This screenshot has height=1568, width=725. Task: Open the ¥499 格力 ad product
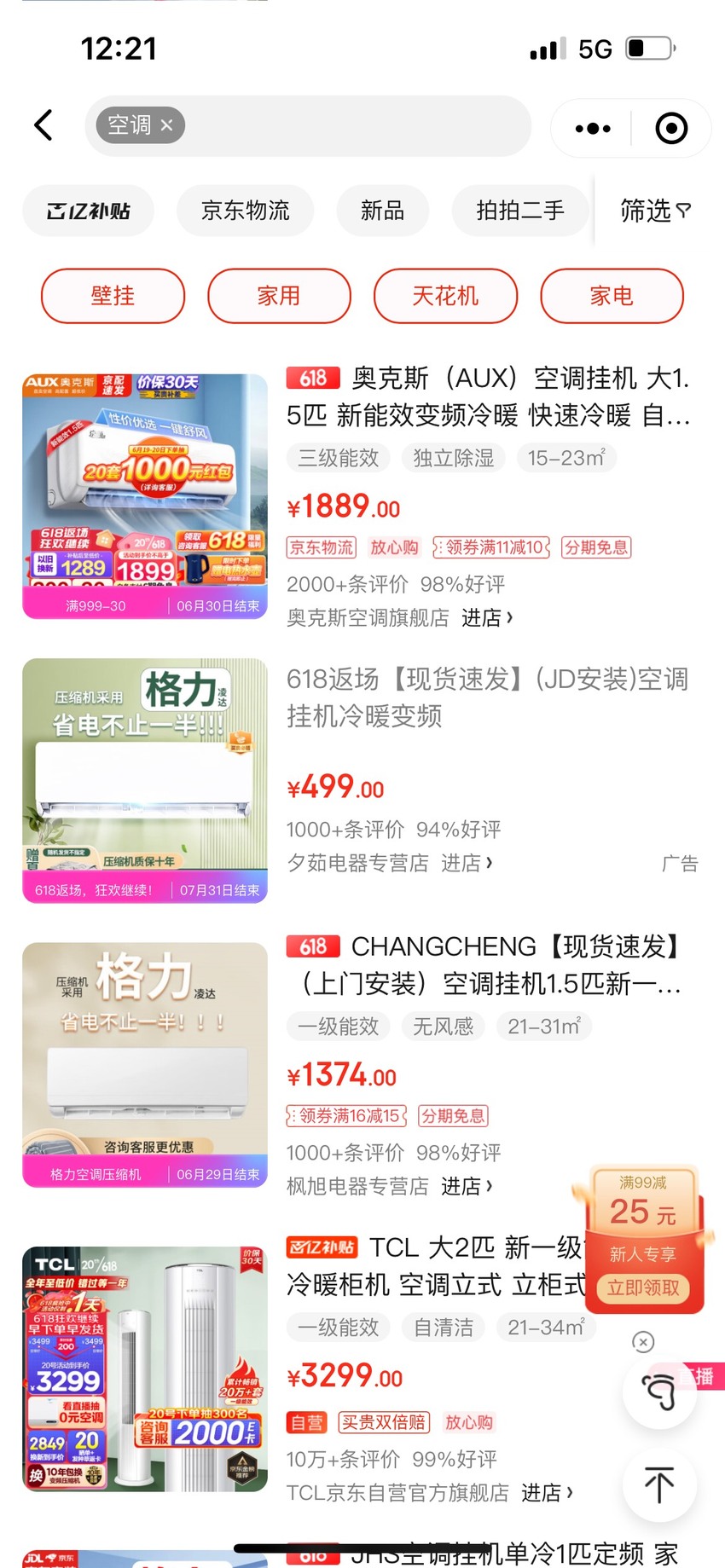click(488, 697)
